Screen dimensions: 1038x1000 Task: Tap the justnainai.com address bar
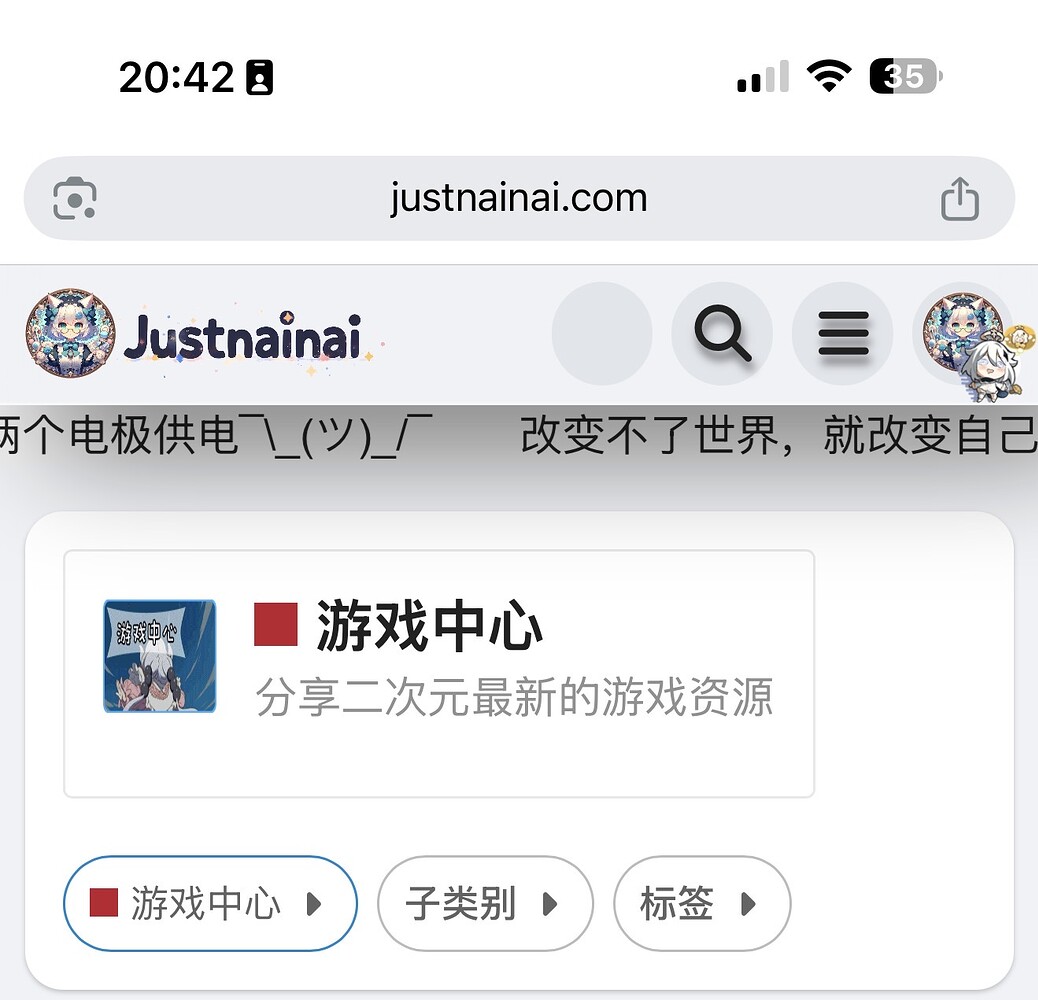pos(518,198)
